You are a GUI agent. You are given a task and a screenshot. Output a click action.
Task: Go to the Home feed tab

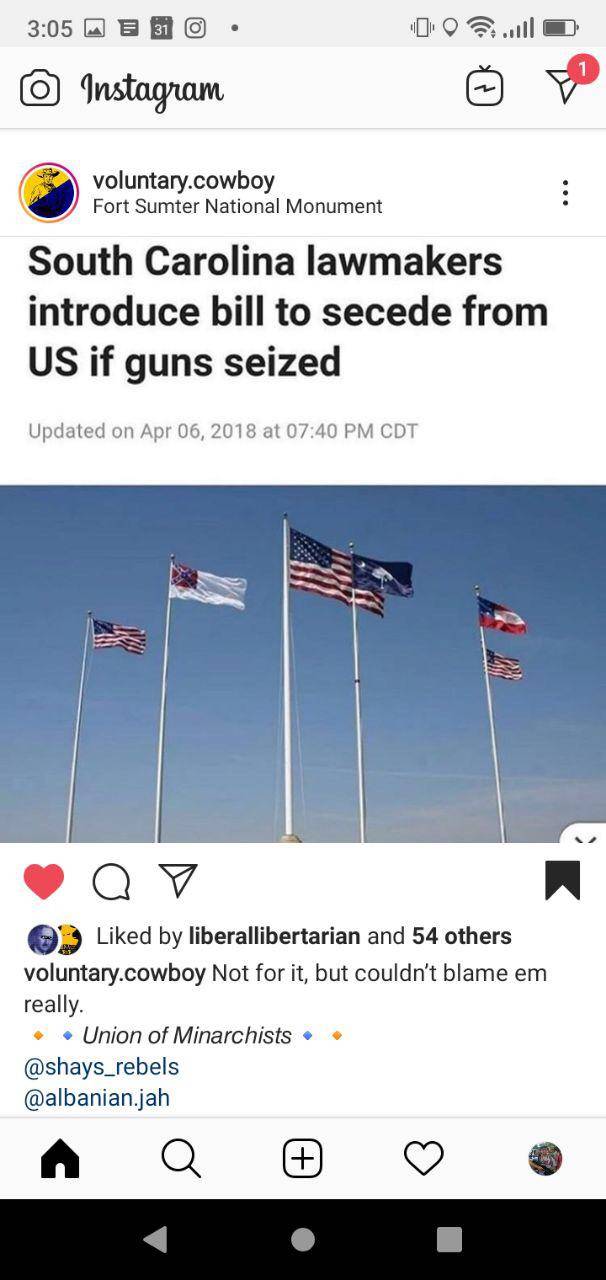pos(60,1159)
